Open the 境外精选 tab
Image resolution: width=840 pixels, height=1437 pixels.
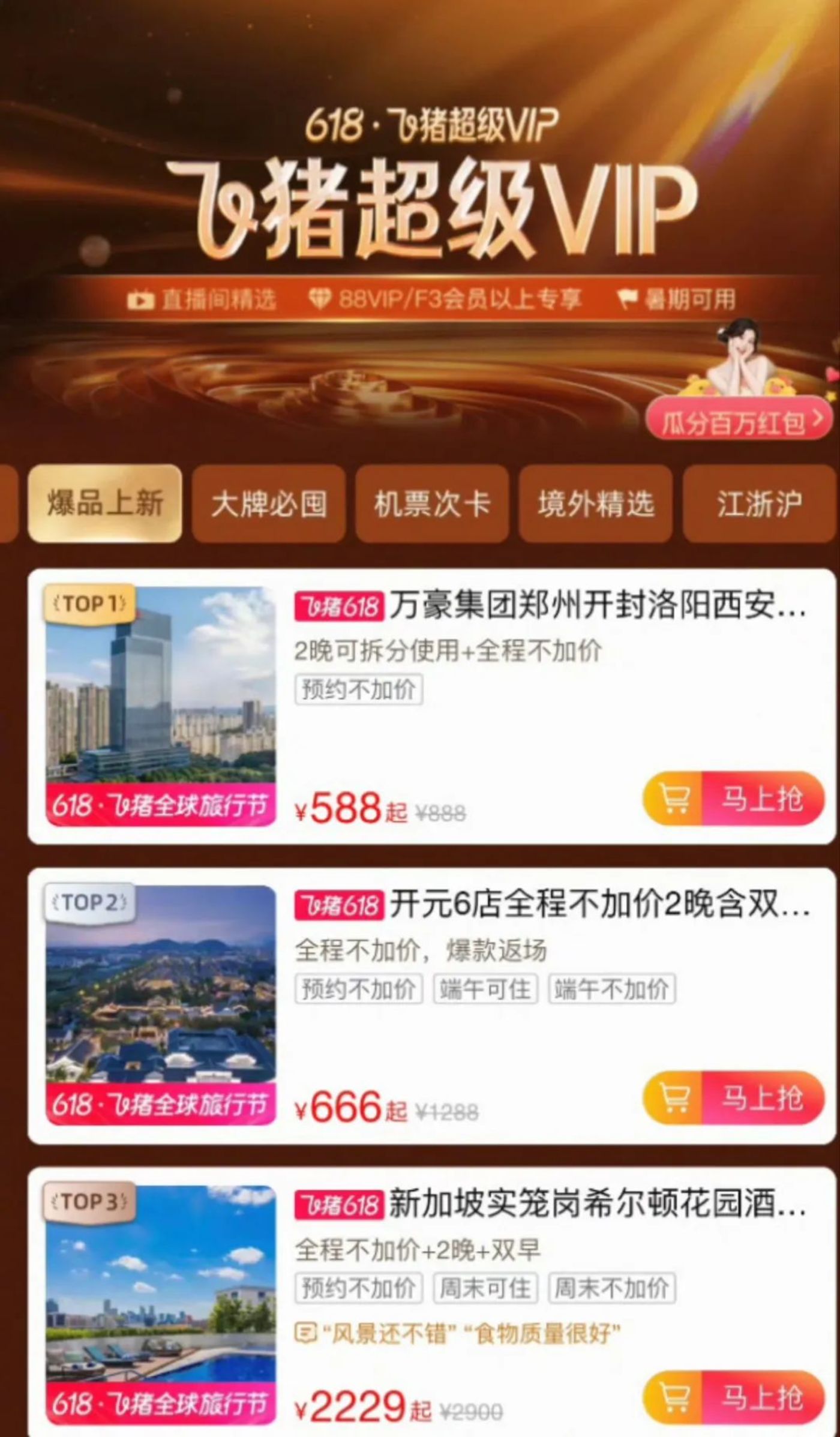595,503
